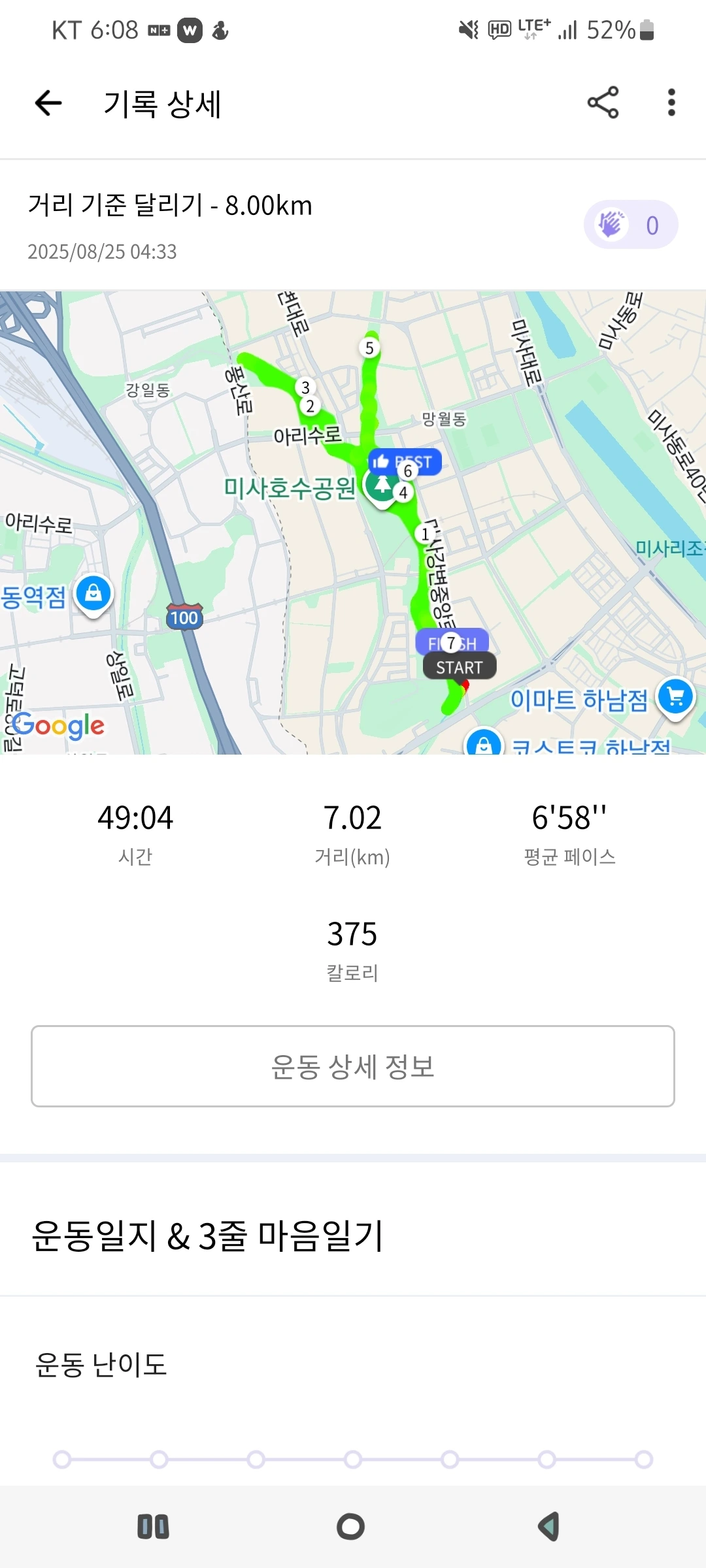The height and width of the screenshot is (1568, 706).
Task: Set 운동 난이도 to the middle level
Action: coord(353,1460)
